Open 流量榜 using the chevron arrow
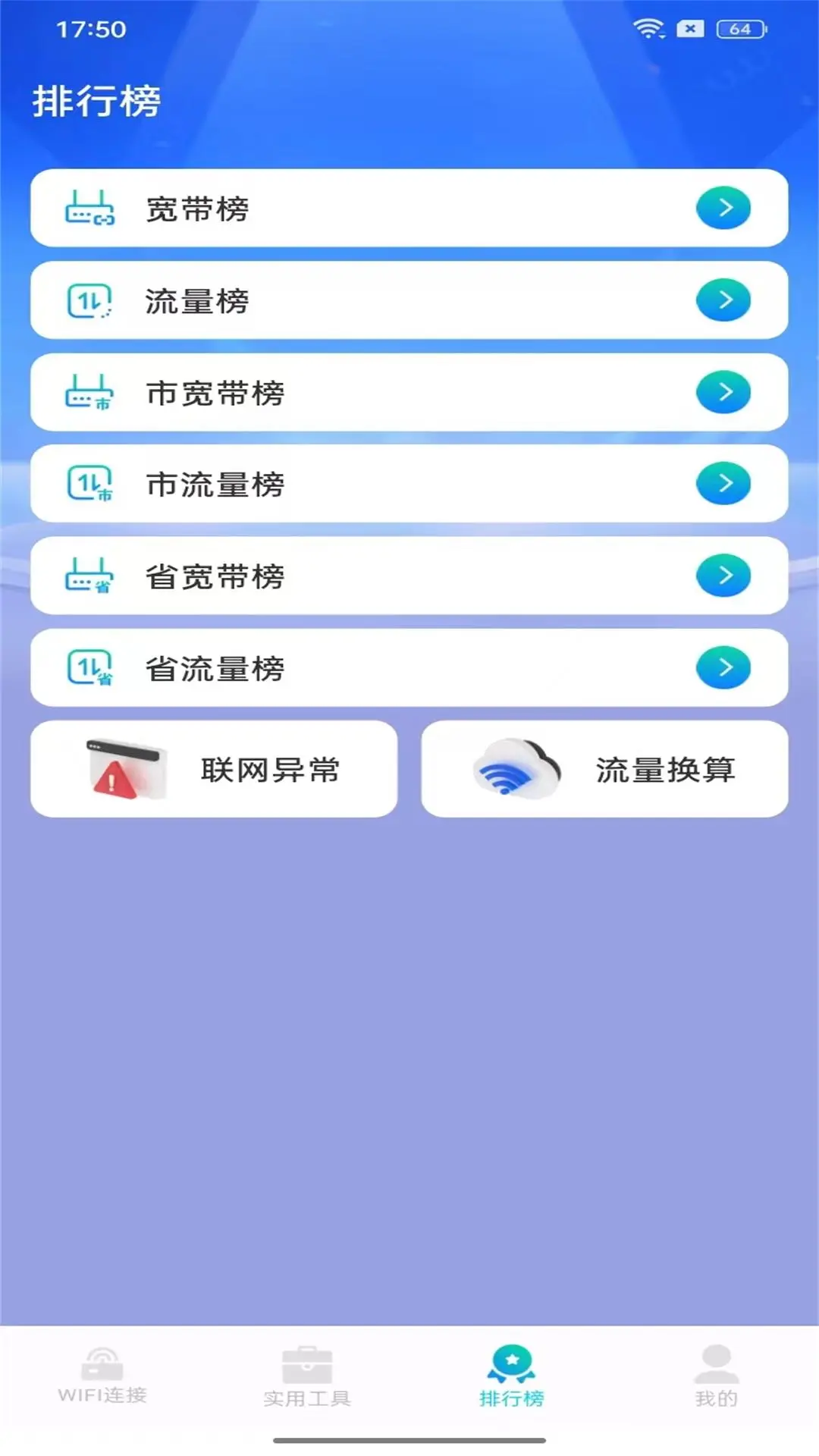The width and height of the screenshot is (819, 1456). tap(723, 300)
